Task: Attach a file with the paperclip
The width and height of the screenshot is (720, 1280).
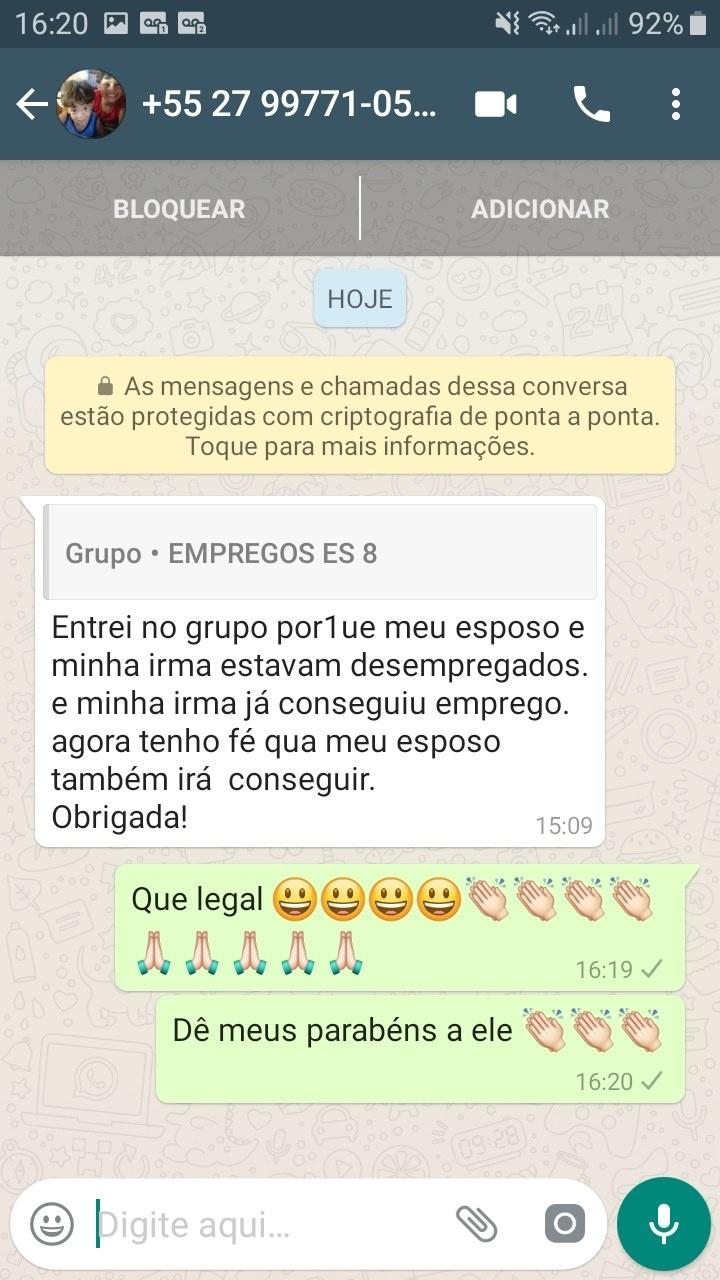Action: click(477, 1223)
